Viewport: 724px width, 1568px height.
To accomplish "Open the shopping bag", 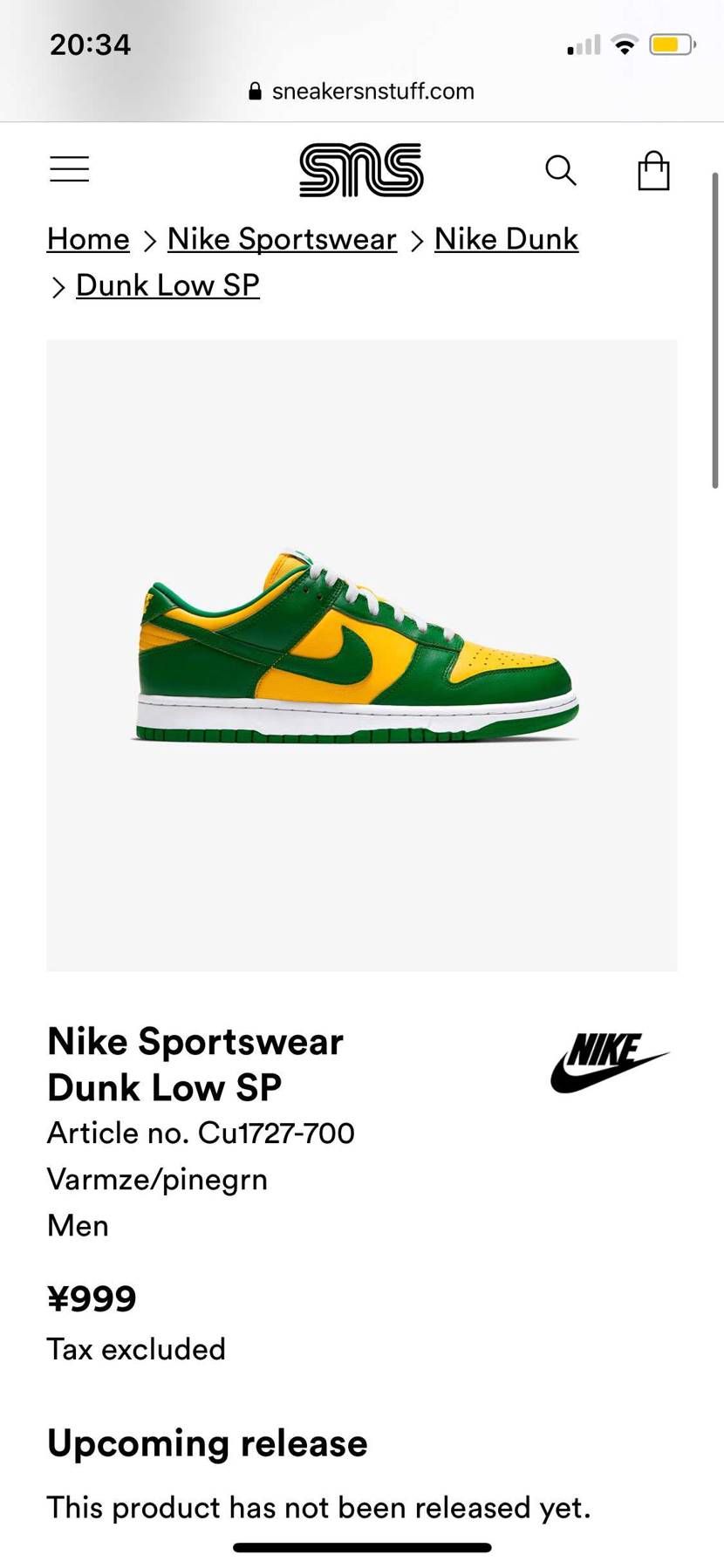I will coord(653,170).
